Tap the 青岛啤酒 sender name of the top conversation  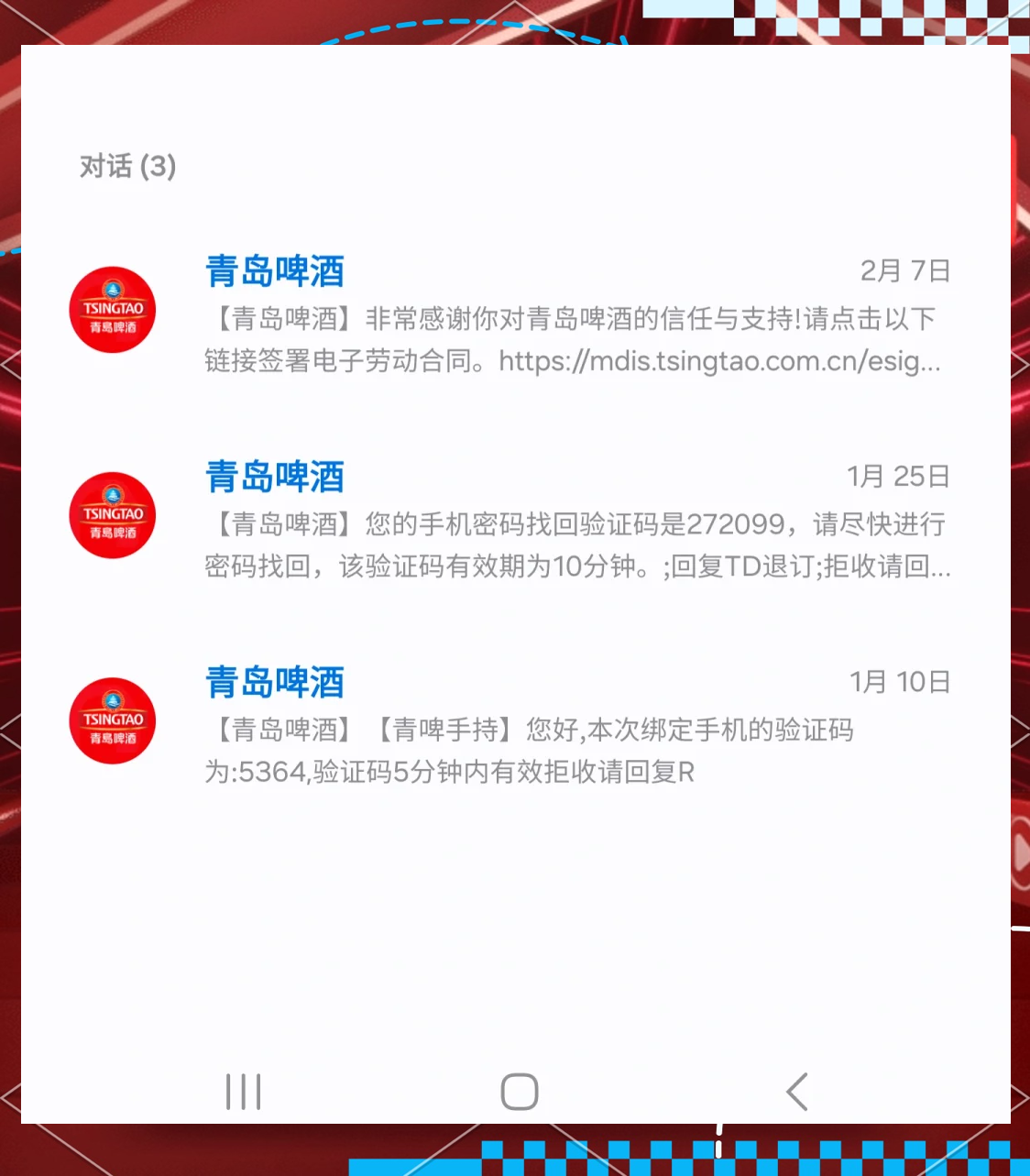coord(274,270)
